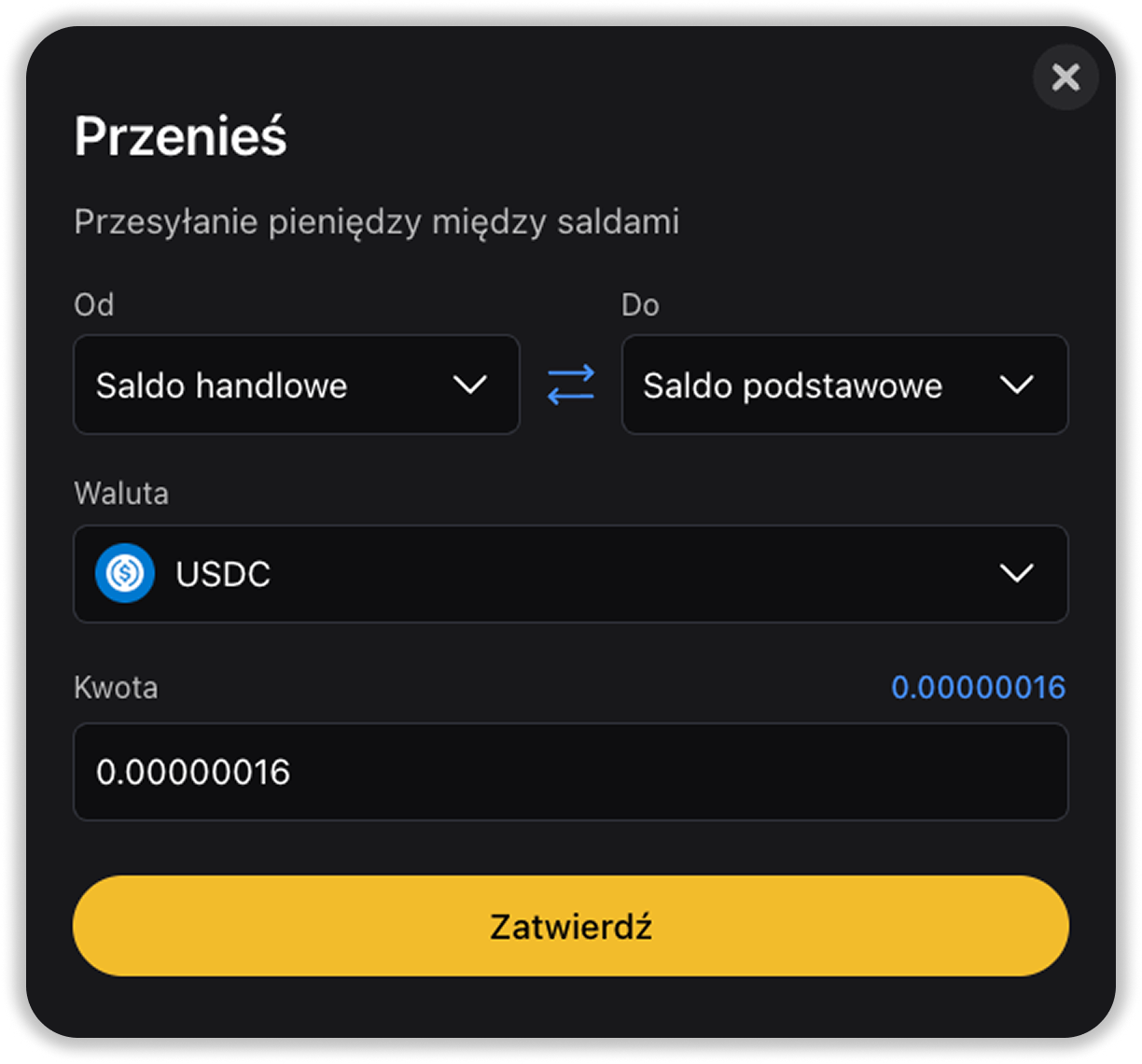1142x1064 pixels.
Task: Open the Od dropdown showing Saldo handlowe
Action: pos(296,385)
